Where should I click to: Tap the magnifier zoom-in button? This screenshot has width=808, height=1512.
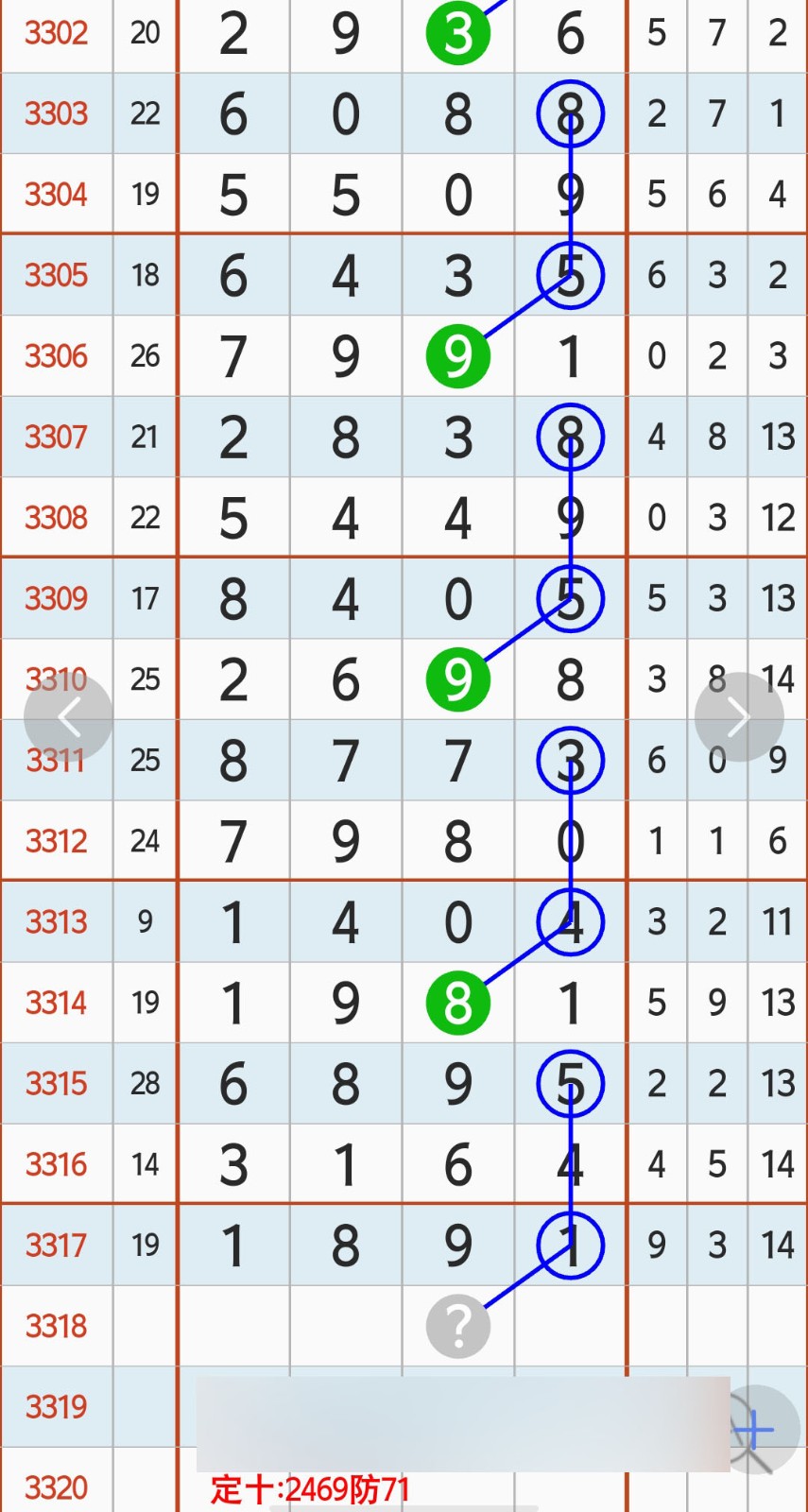pos(758,1430)
